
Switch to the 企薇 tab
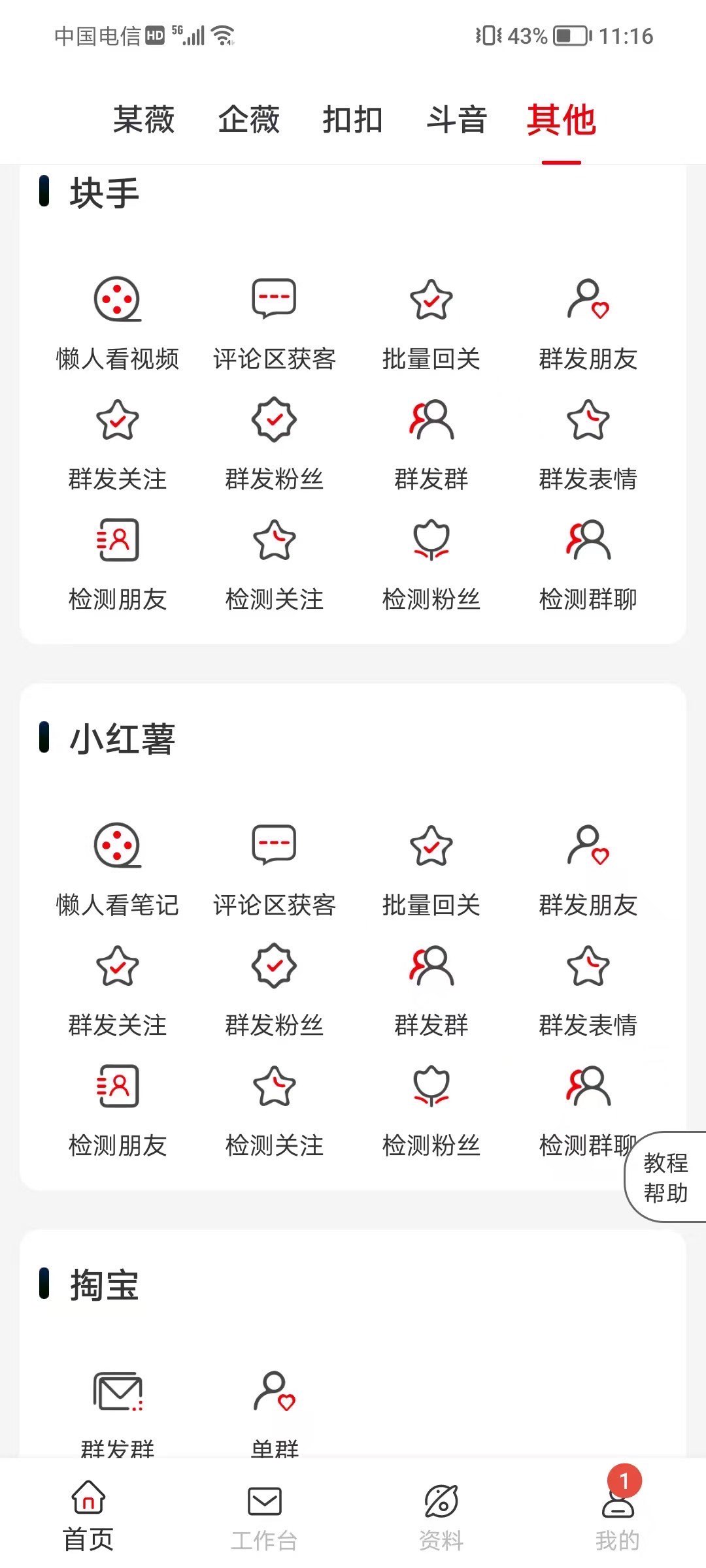248,120
